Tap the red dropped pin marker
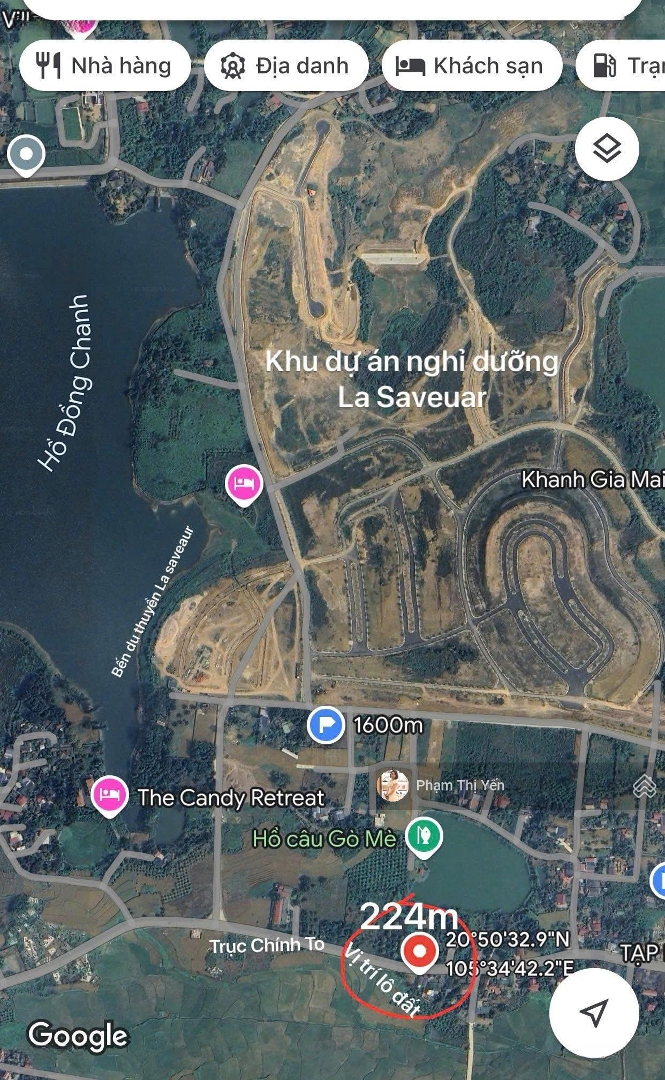The height and width of the screenshot is (1080, 665). (x=419, y=951)
